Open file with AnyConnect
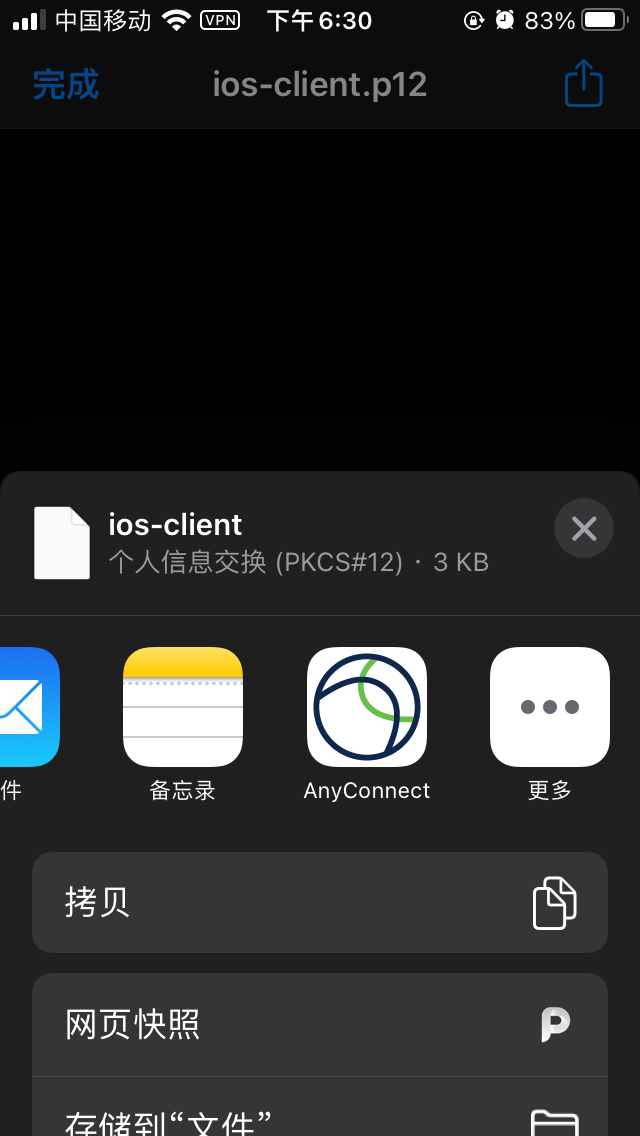This screenshot has height=1136, width=640. [367, 706]
